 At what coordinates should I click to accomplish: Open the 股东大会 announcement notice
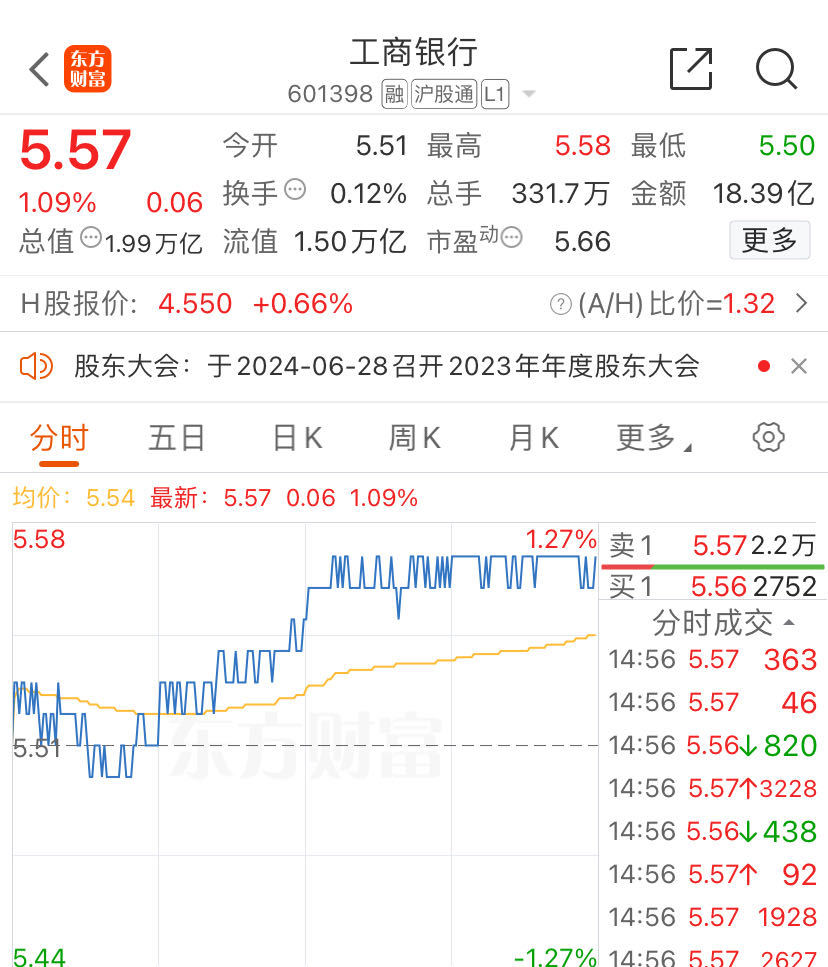[x=385, y=366]
